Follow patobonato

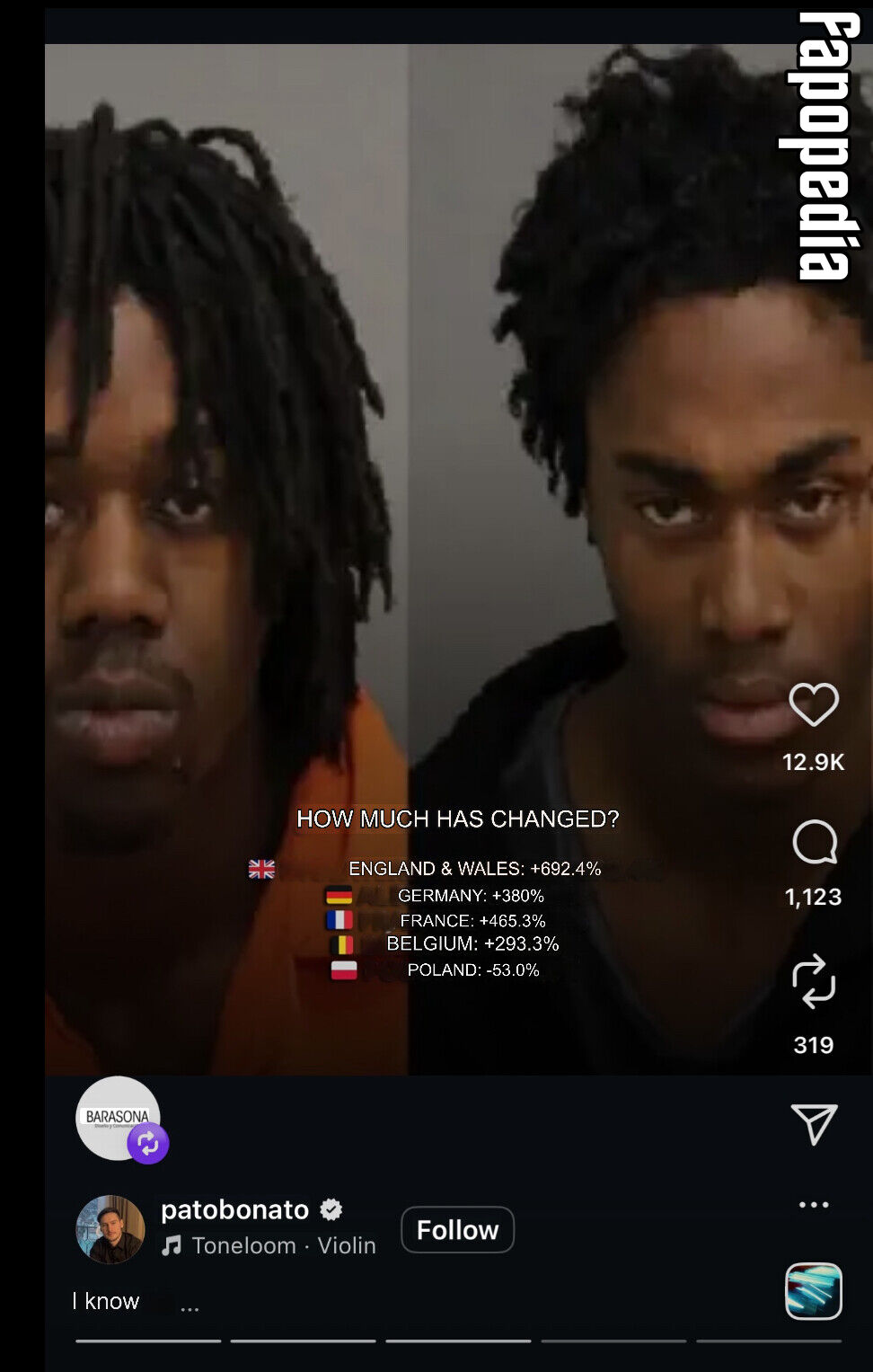point(457,1229)
